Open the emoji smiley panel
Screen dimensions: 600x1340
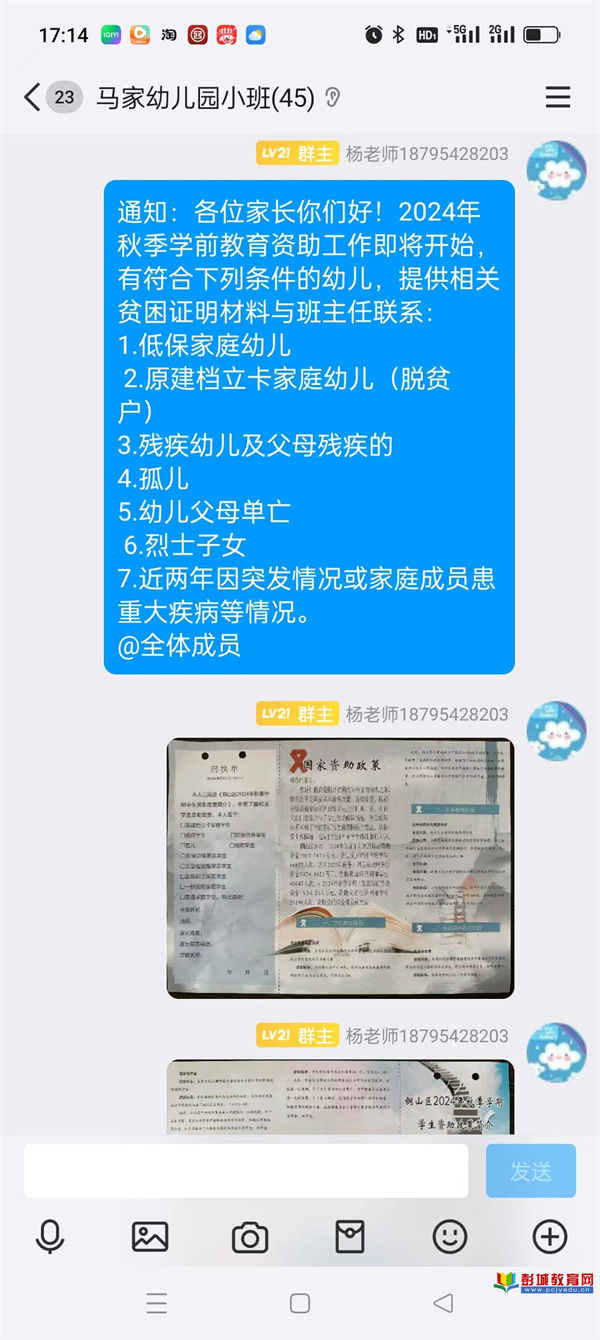(450, 1237)
